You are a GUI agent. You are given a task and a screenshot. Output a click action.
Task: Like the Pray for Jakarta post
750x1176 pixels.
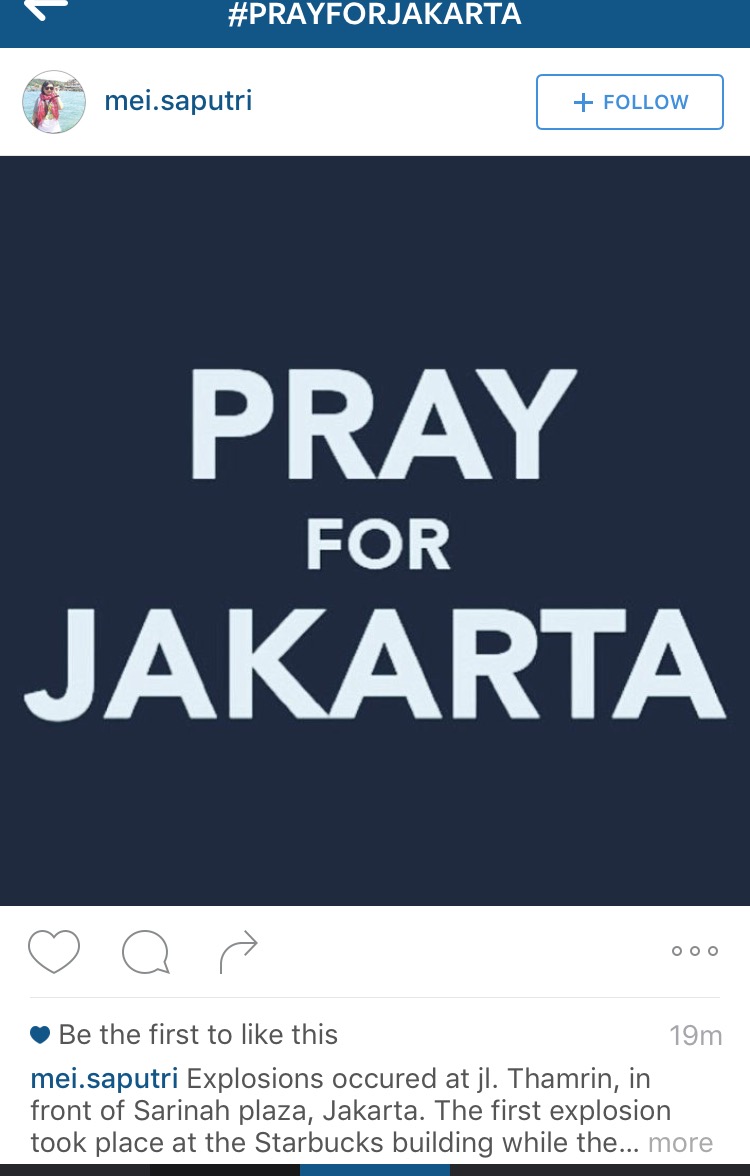54,951
